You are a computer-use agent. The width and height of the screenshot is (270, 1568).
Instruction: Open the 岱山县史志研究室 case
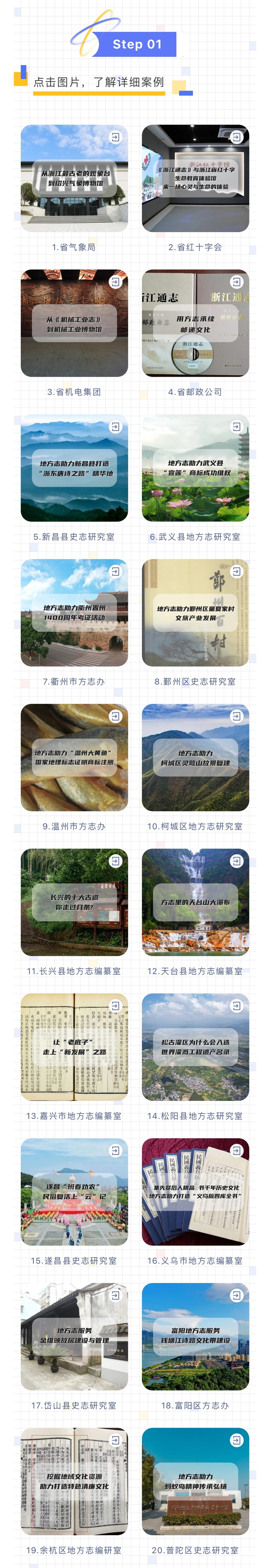pyautogui.click(x=74, y=1337)
